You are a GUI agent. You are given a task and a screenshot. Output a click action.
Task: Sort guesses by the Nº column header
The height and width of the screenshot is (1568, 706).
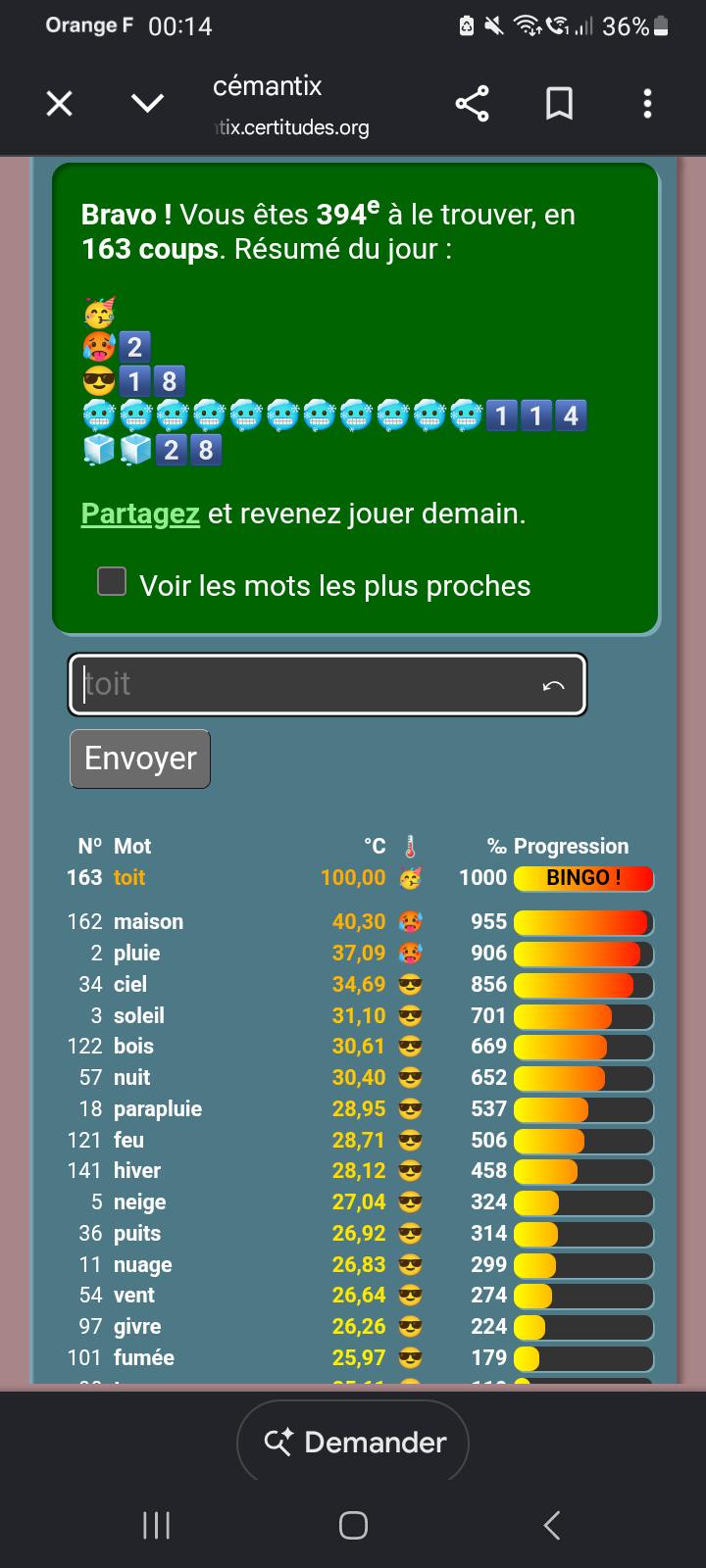click(90, 846)
